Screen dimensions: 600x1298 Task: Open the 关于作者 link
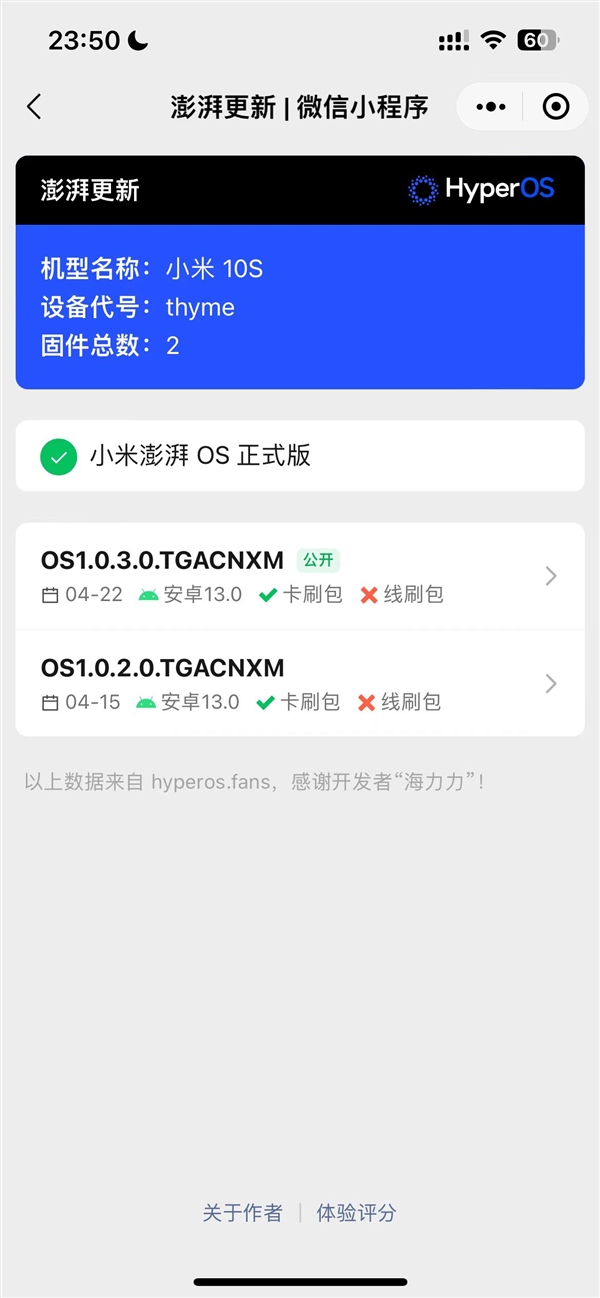click(x=242, y=1213)
